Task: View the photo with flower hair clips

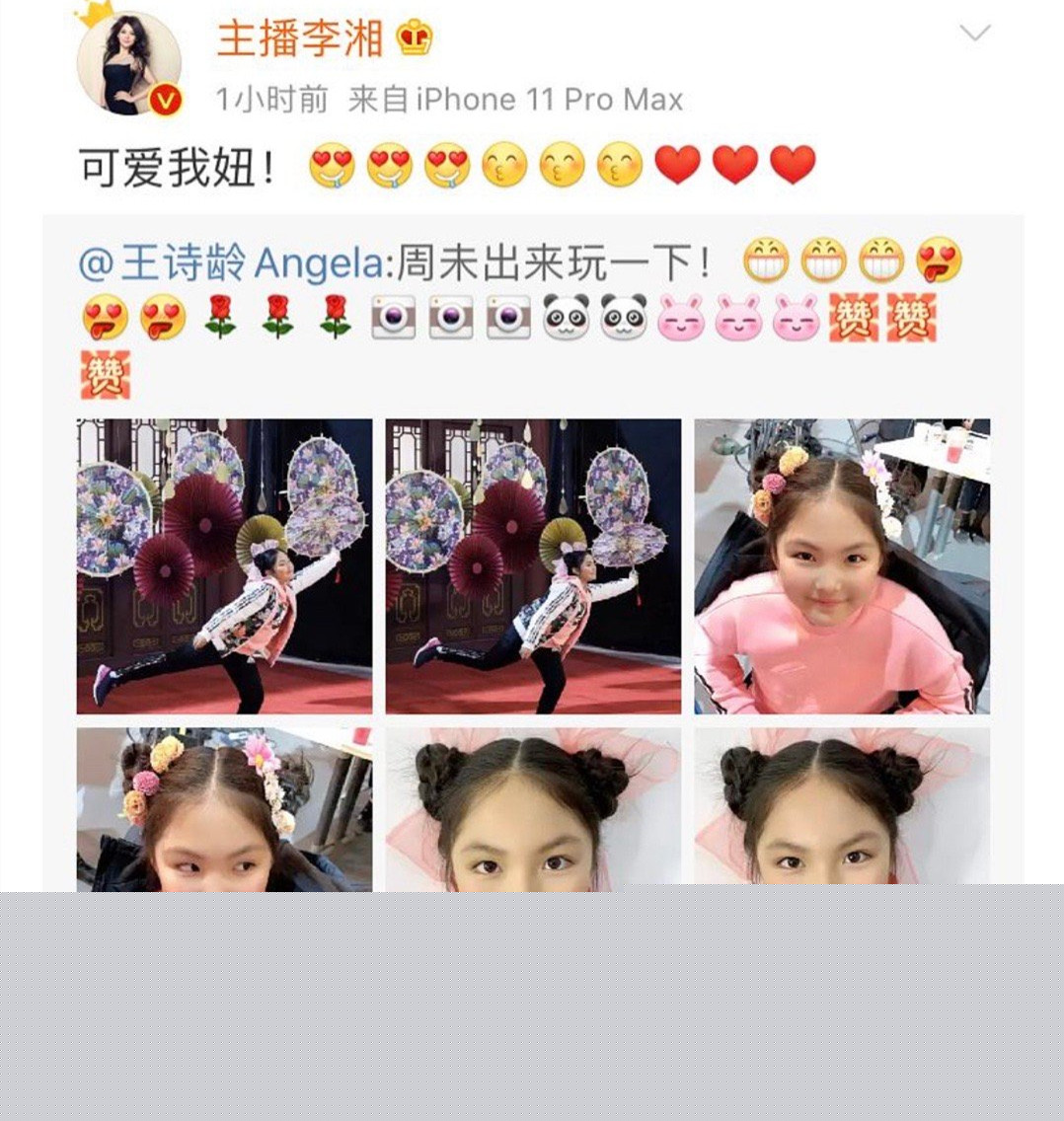Action: click(225, 809)
